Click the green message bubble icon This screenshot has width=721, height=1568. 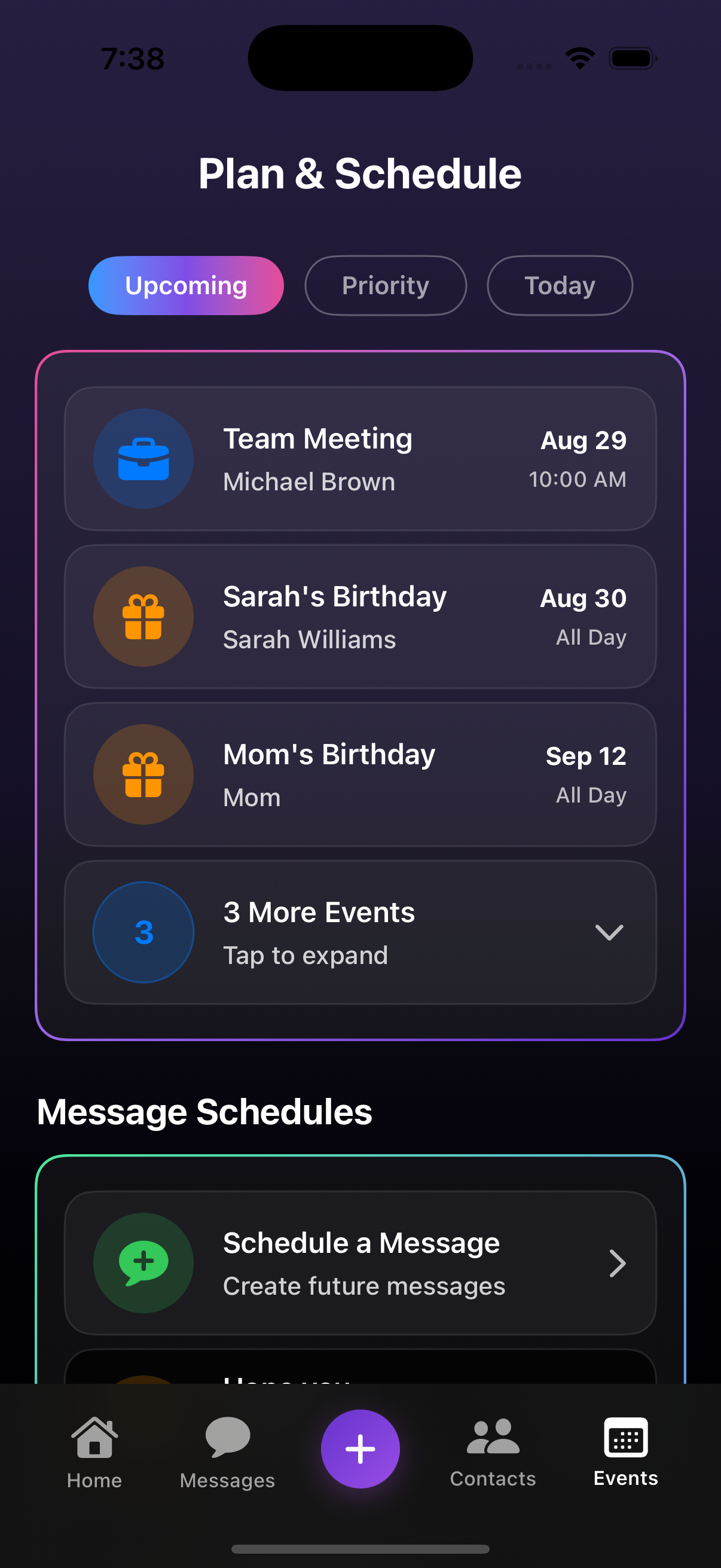[143, 1262]
